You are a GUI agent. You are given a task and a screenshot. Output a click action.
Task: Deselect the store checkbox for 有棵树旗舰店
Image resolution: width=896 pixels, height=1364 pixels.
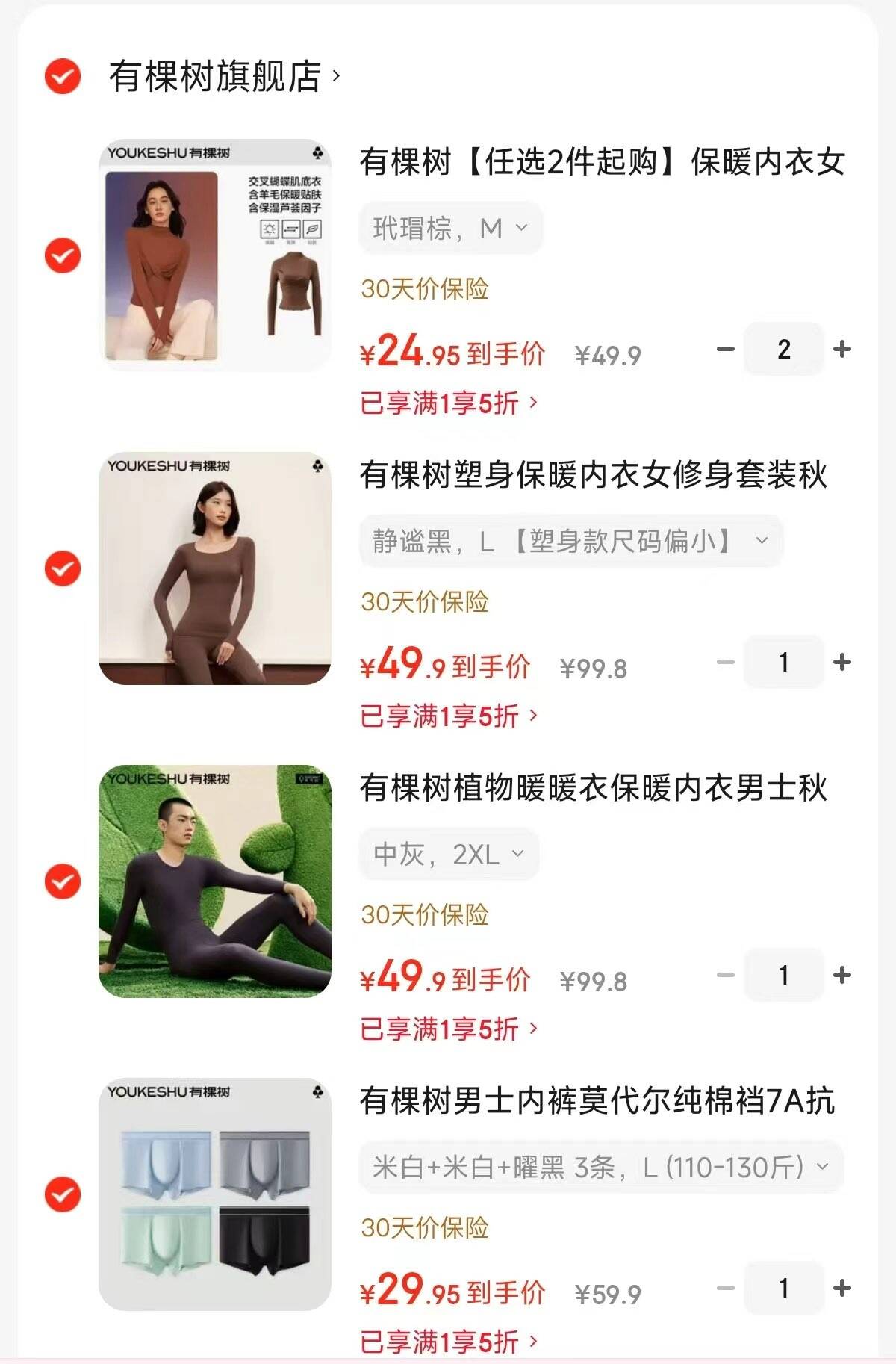coord(62,74)
